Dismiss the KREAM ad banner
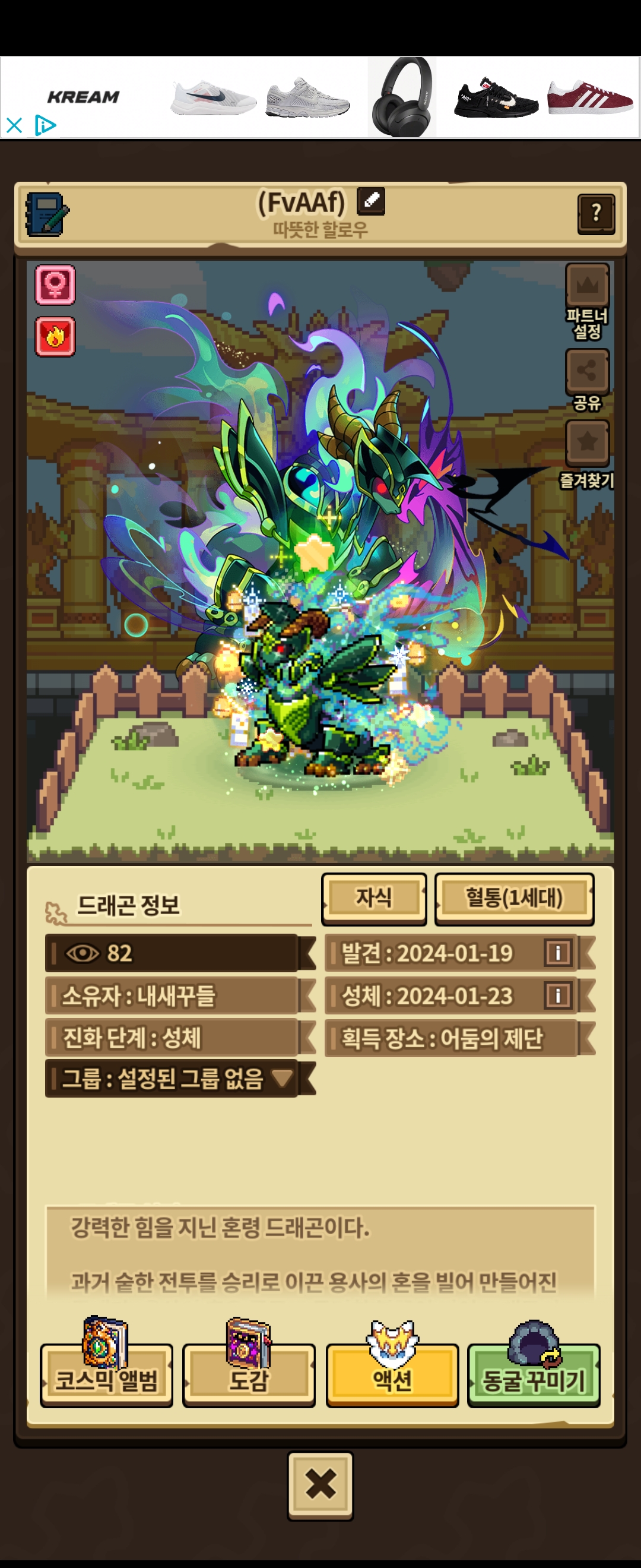This screenshot has height=1568, width=641. pos(14,126)
